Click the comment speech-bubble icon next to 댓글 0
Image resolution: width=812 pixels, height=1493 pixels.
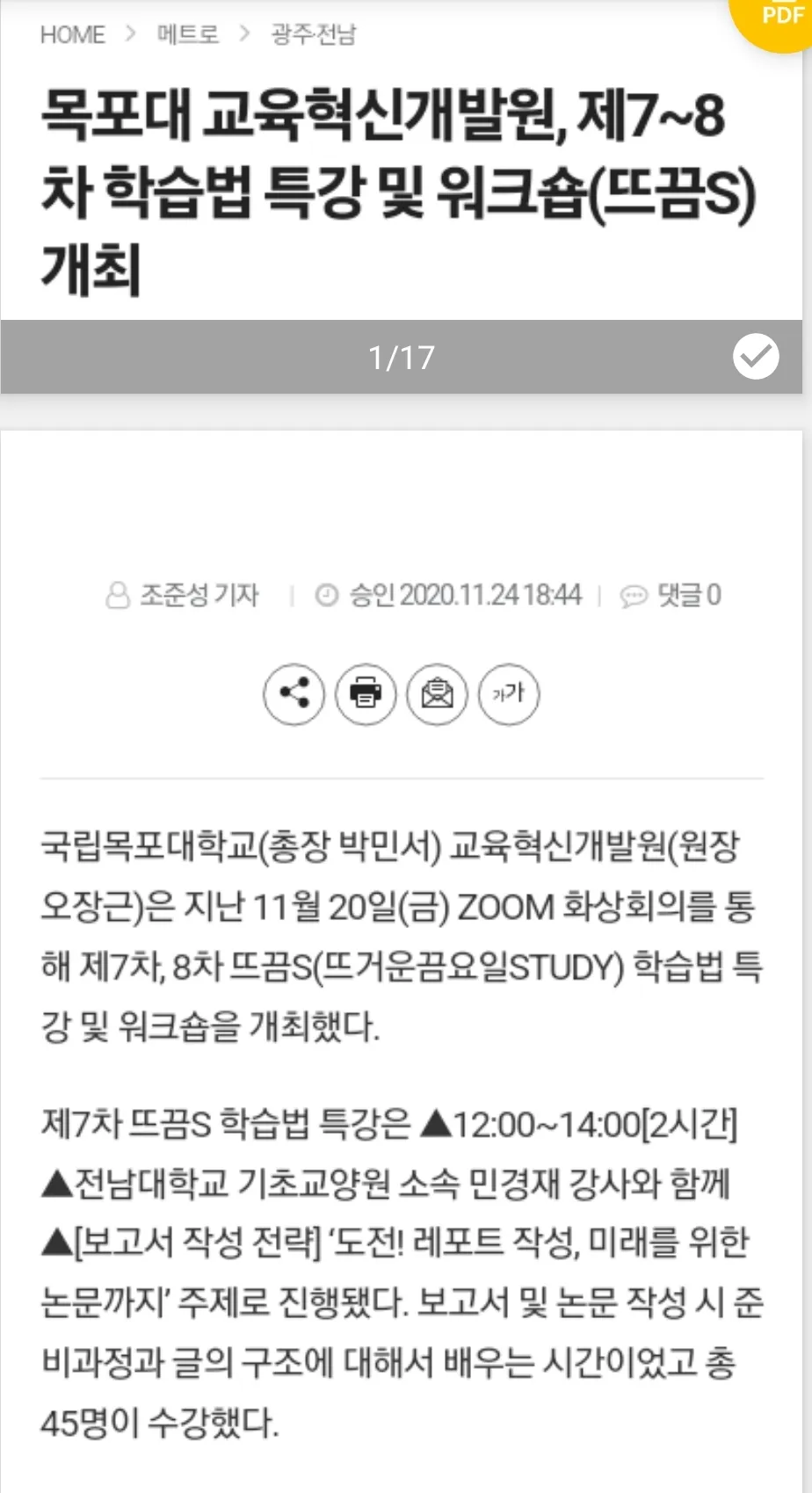pos(634,595)
